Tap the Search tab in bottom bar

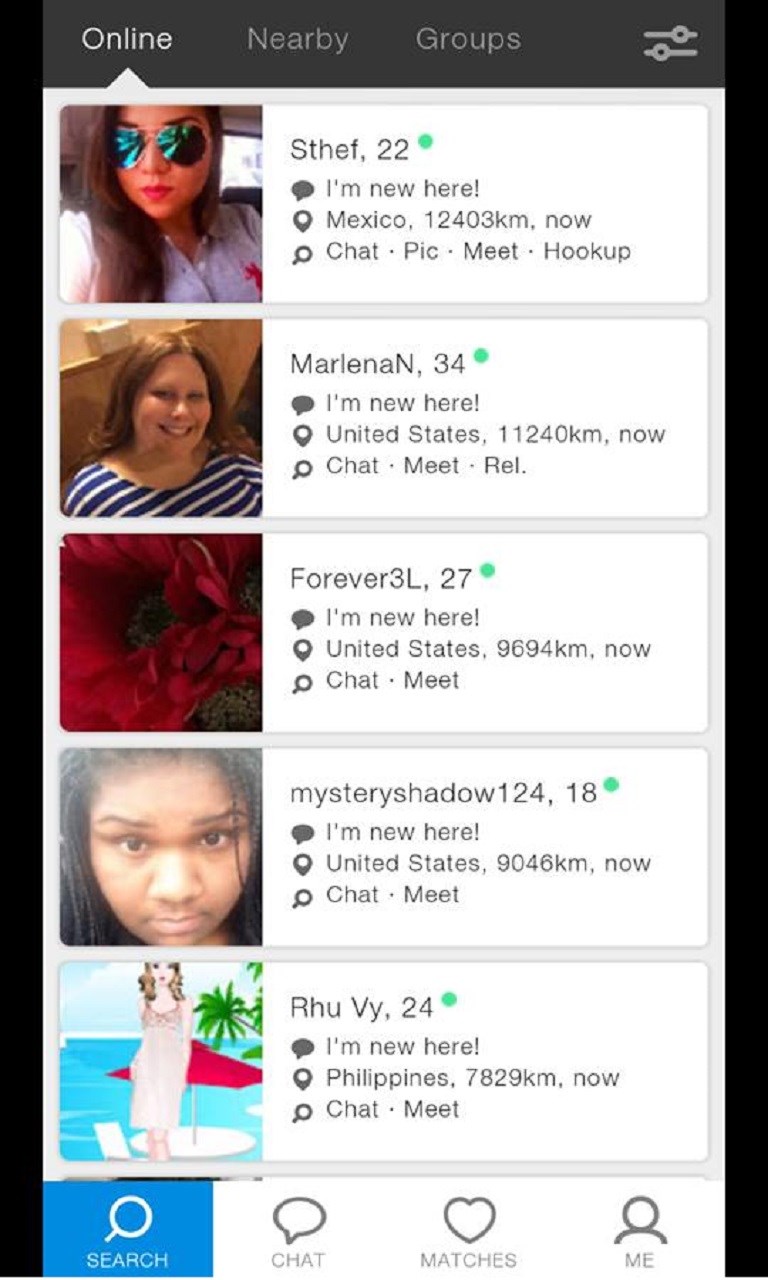point(127,1231)
